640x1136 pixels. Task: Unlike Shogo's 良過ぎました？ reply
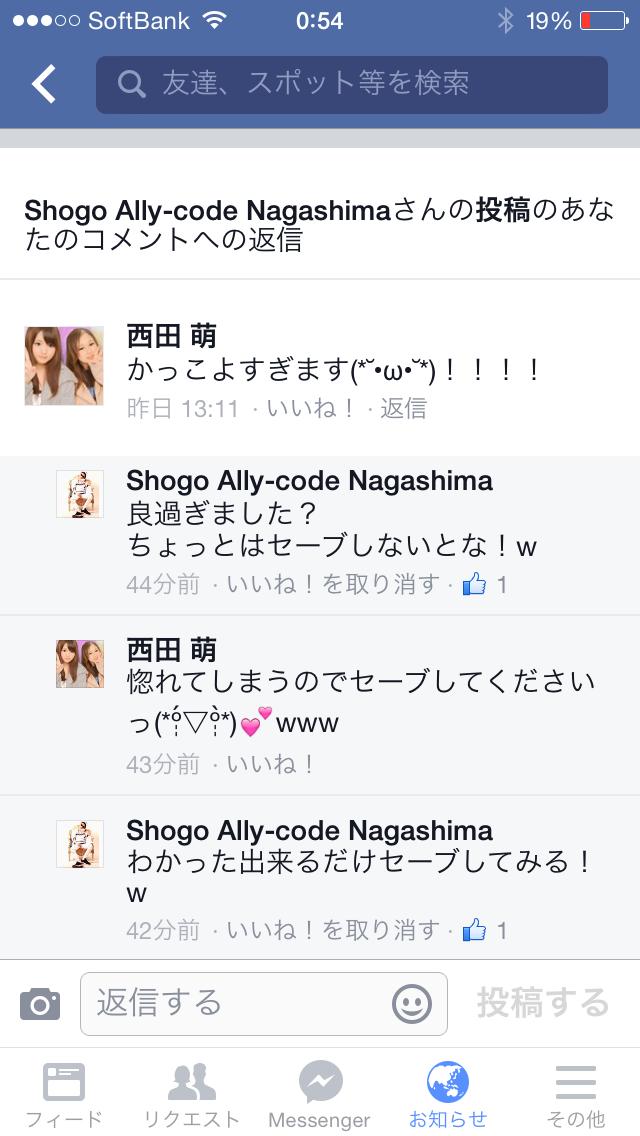click(x=332, y=584)
